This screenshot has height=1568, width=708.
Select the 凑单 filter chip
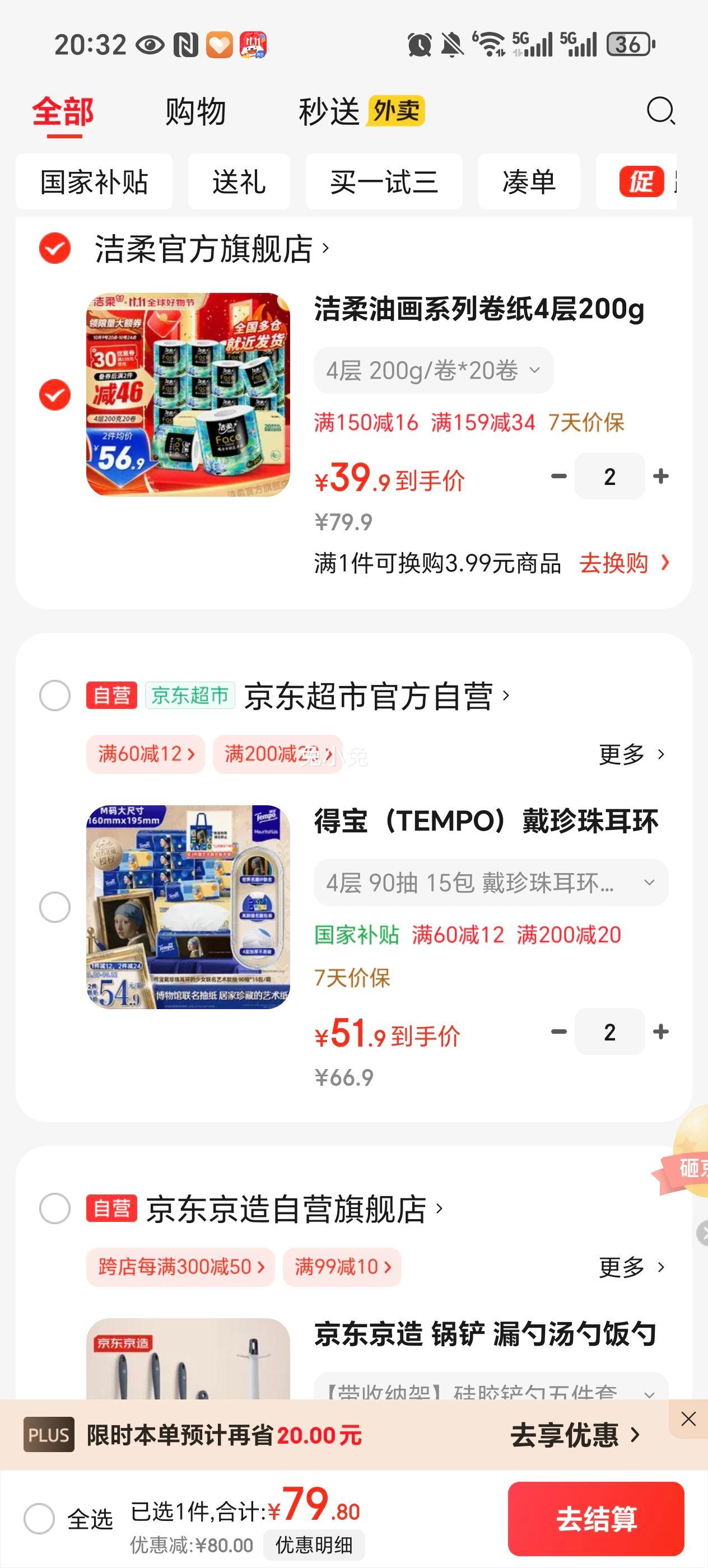[528, 182]
